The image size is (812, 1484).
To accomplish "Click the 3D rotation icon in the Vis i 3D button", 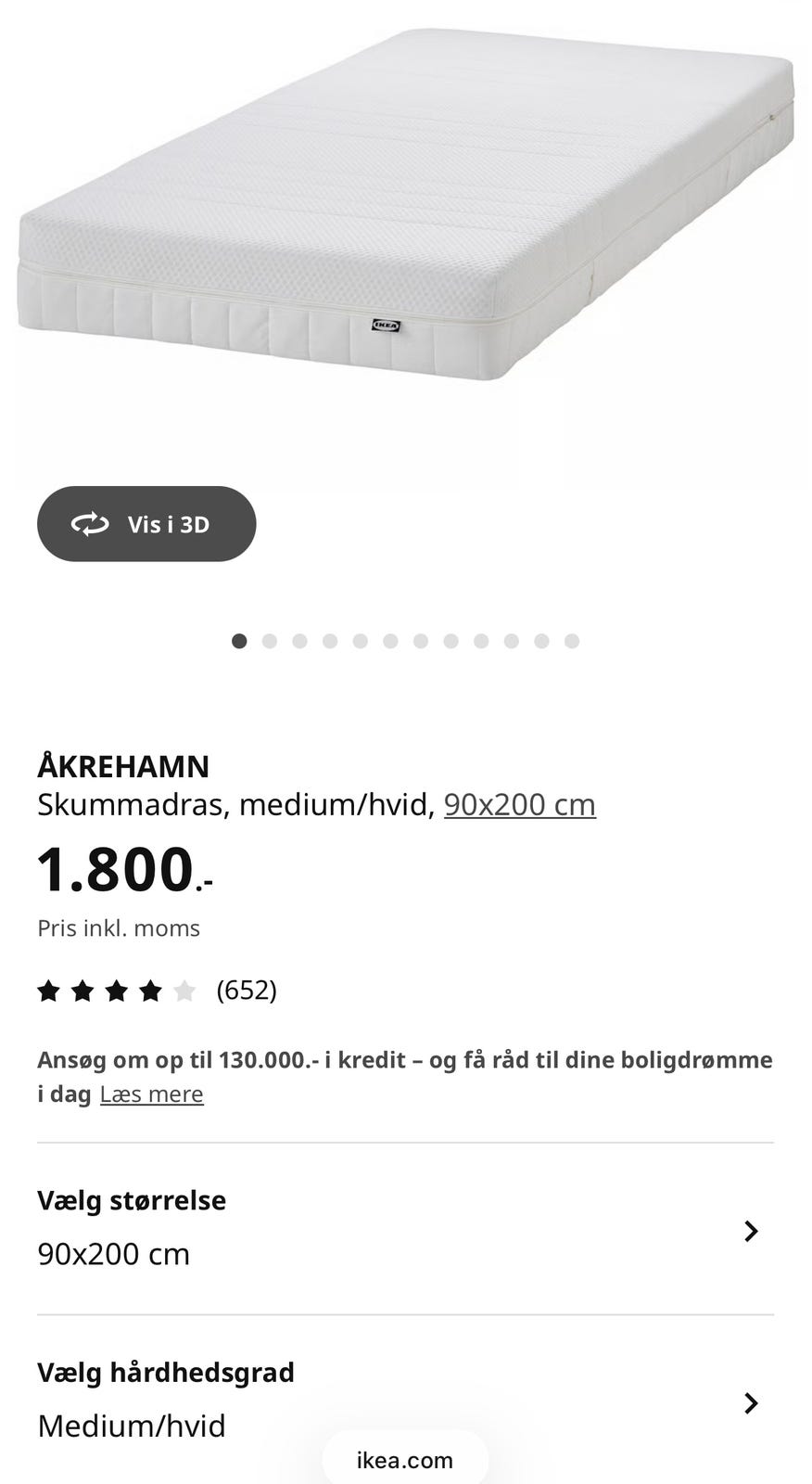I will pyautogui.click(x=89, y=524).
